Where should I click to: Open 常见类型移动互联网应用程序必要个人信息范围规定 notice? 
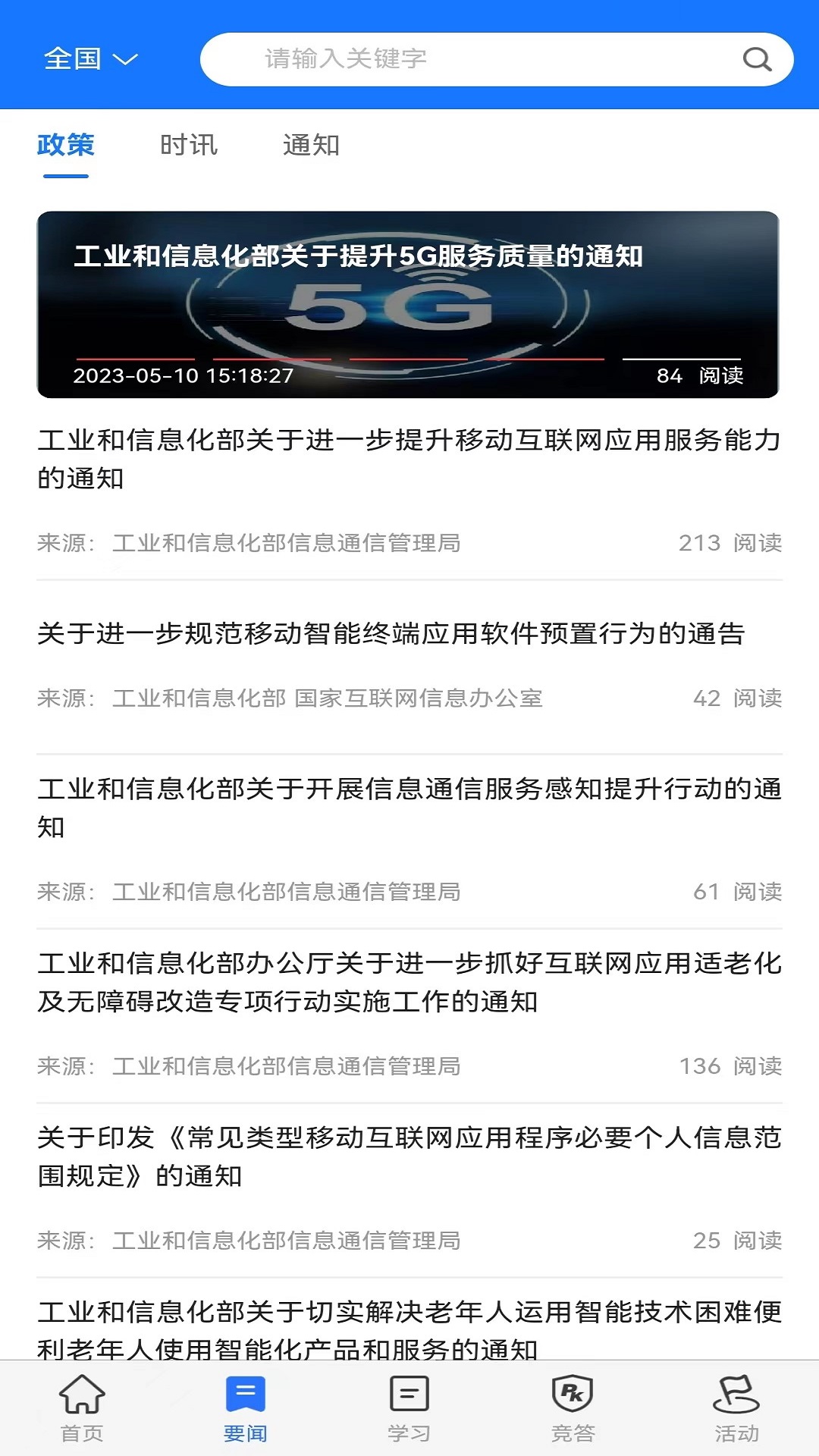408,1156
